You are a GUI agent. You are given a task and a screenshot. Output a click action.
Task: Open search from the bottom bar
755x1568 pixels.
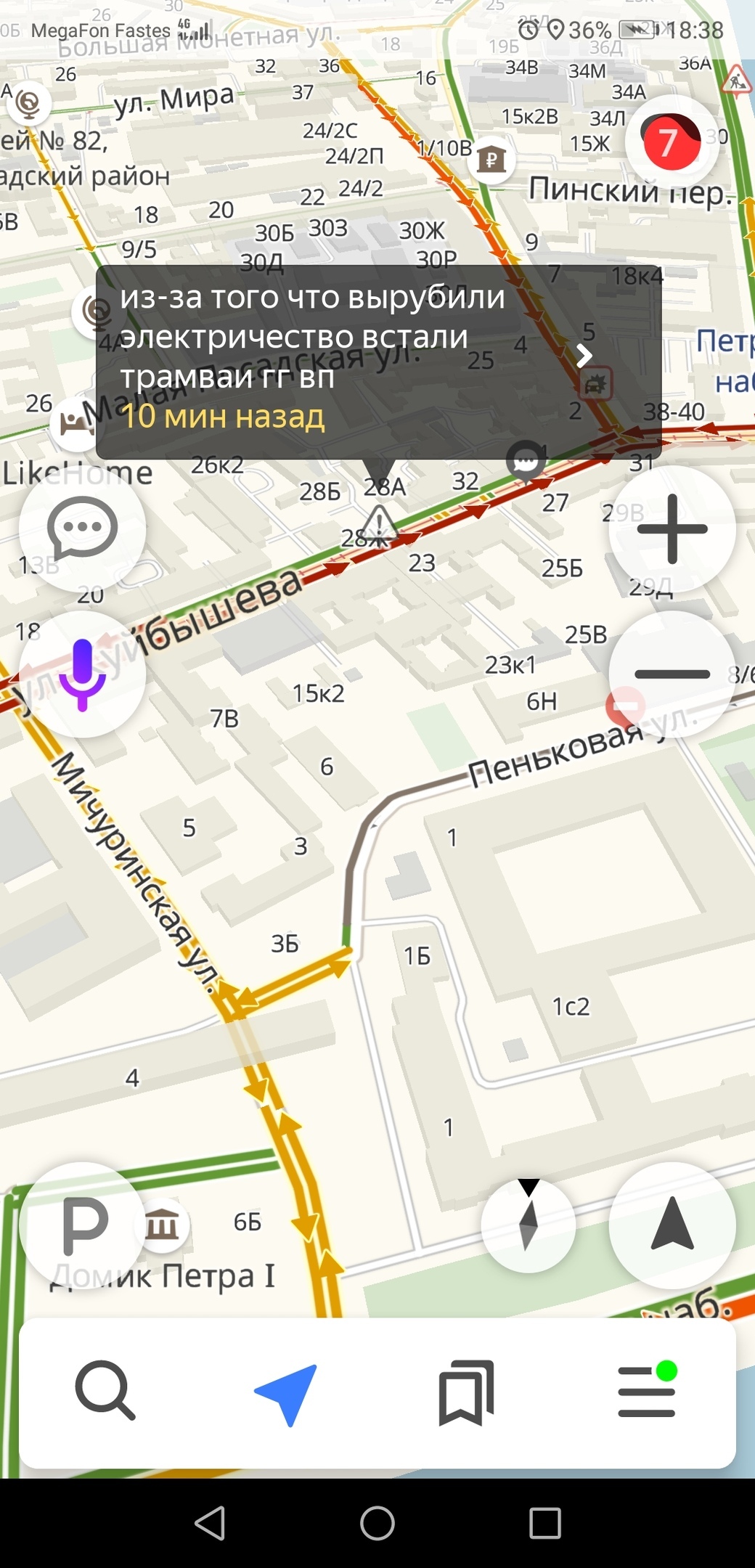point(106,1391)
